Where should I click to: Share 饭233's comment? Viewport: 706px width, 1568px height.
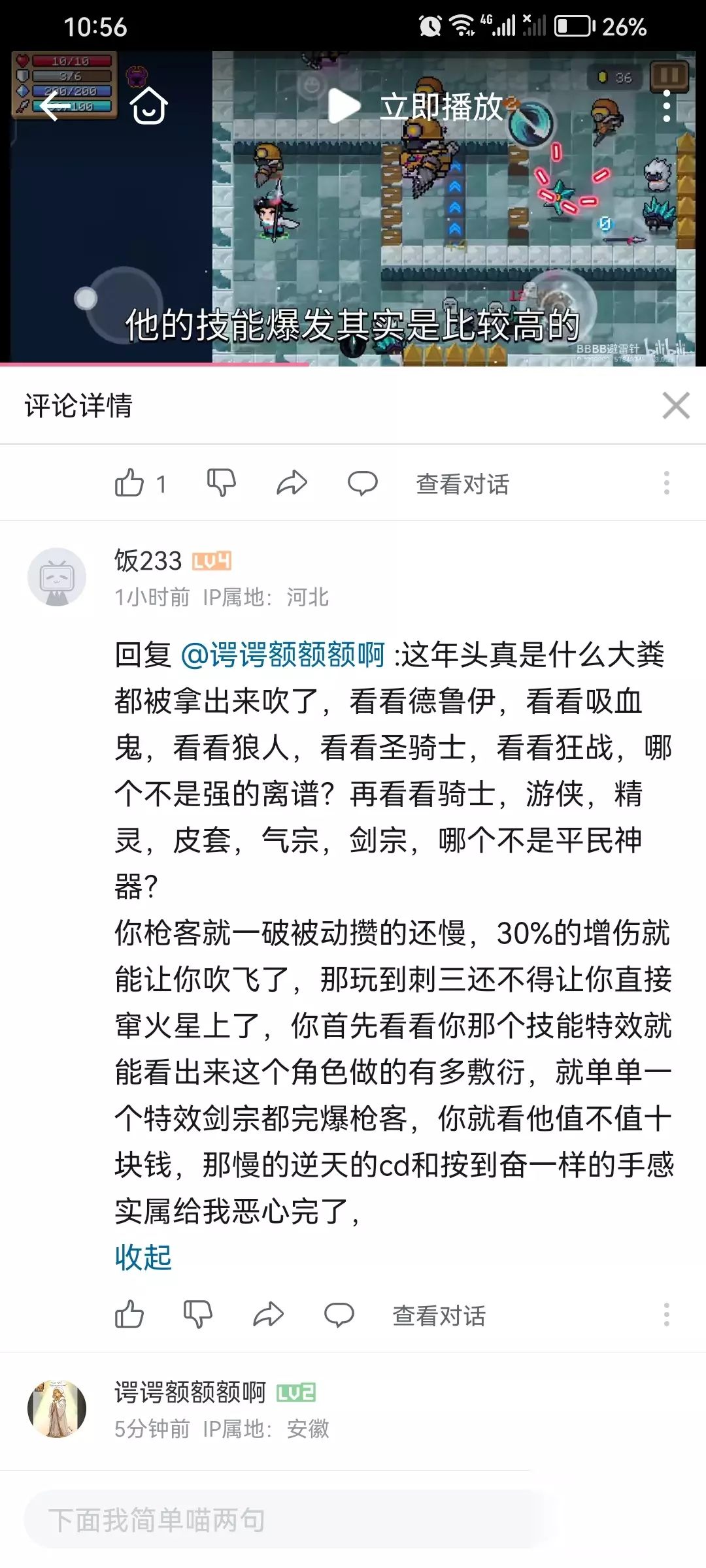268,1315
